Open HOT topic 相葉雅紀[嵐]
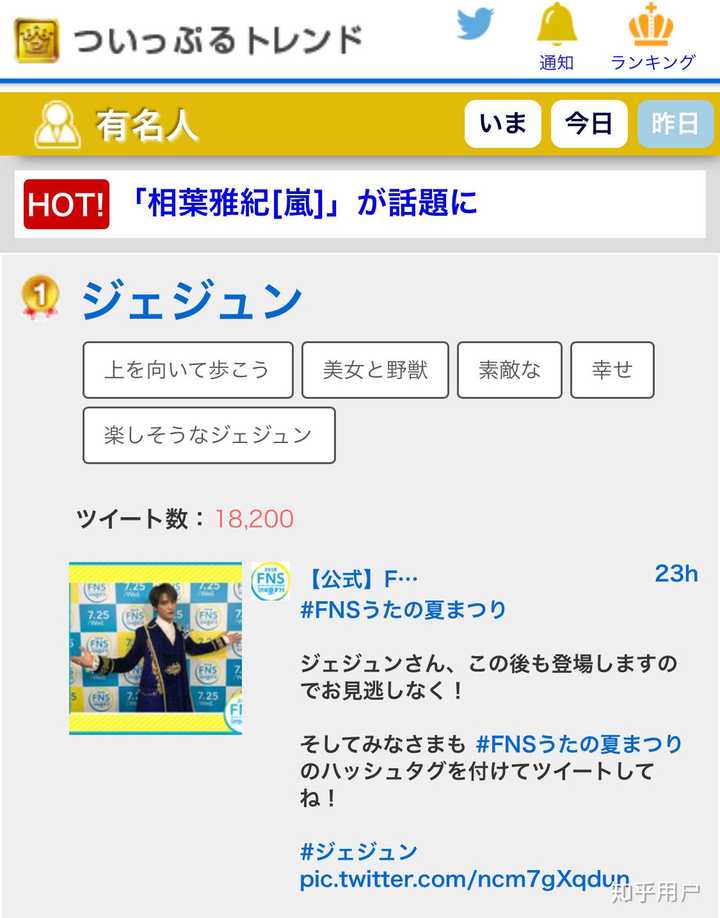The width and height of the screenshot is (720, 918). (x=303, y=204)
